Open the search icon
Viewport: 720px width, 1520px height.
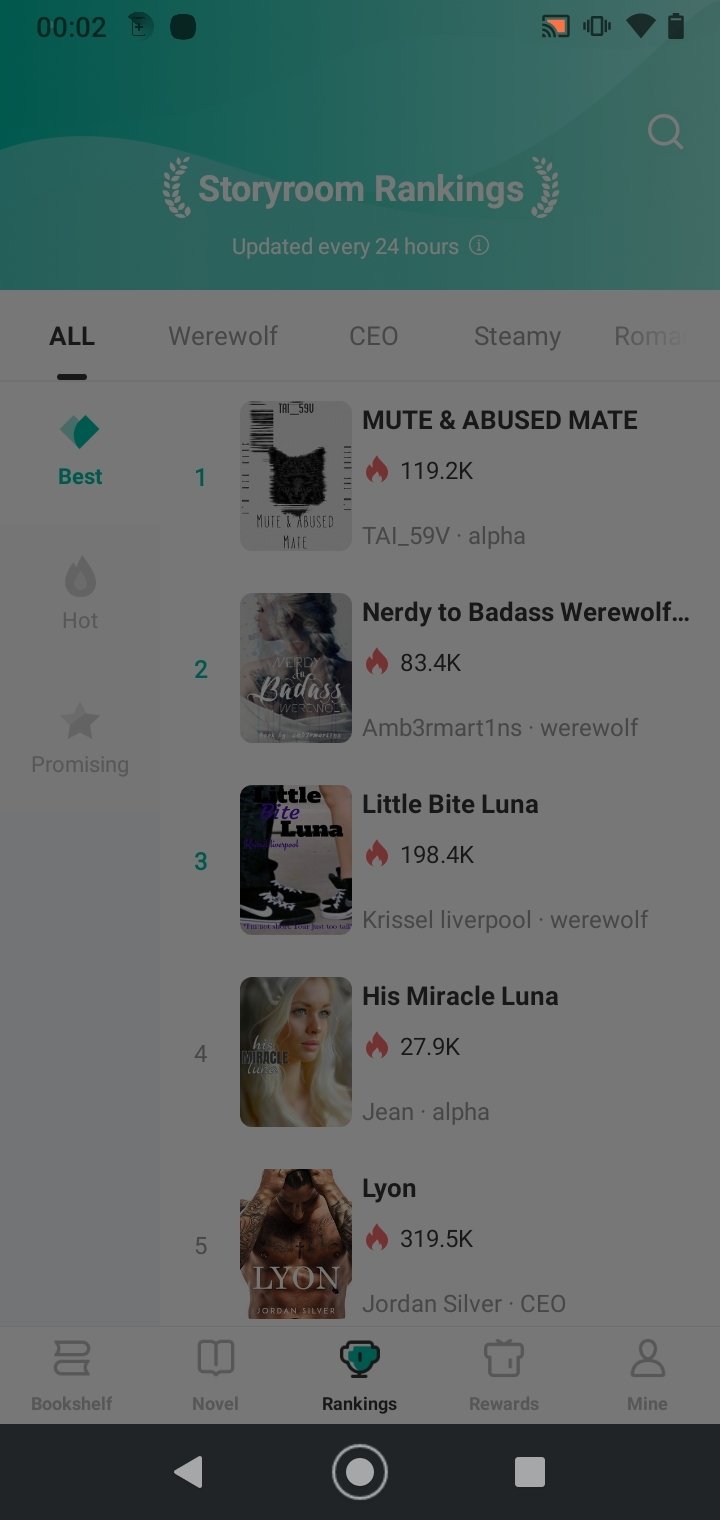click(x=665, y=131)
